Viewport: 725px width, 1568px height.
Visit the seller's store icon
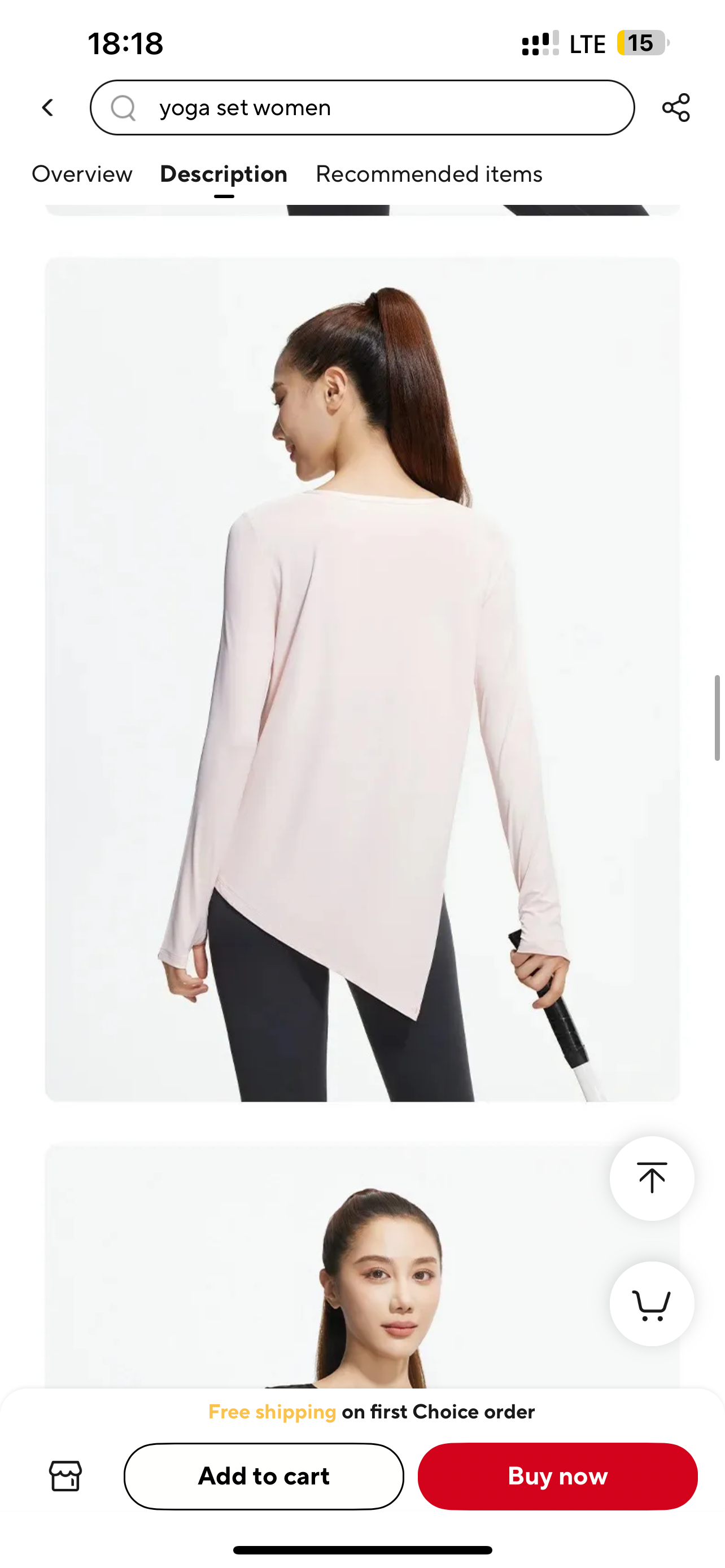(x=65, y=1476)
